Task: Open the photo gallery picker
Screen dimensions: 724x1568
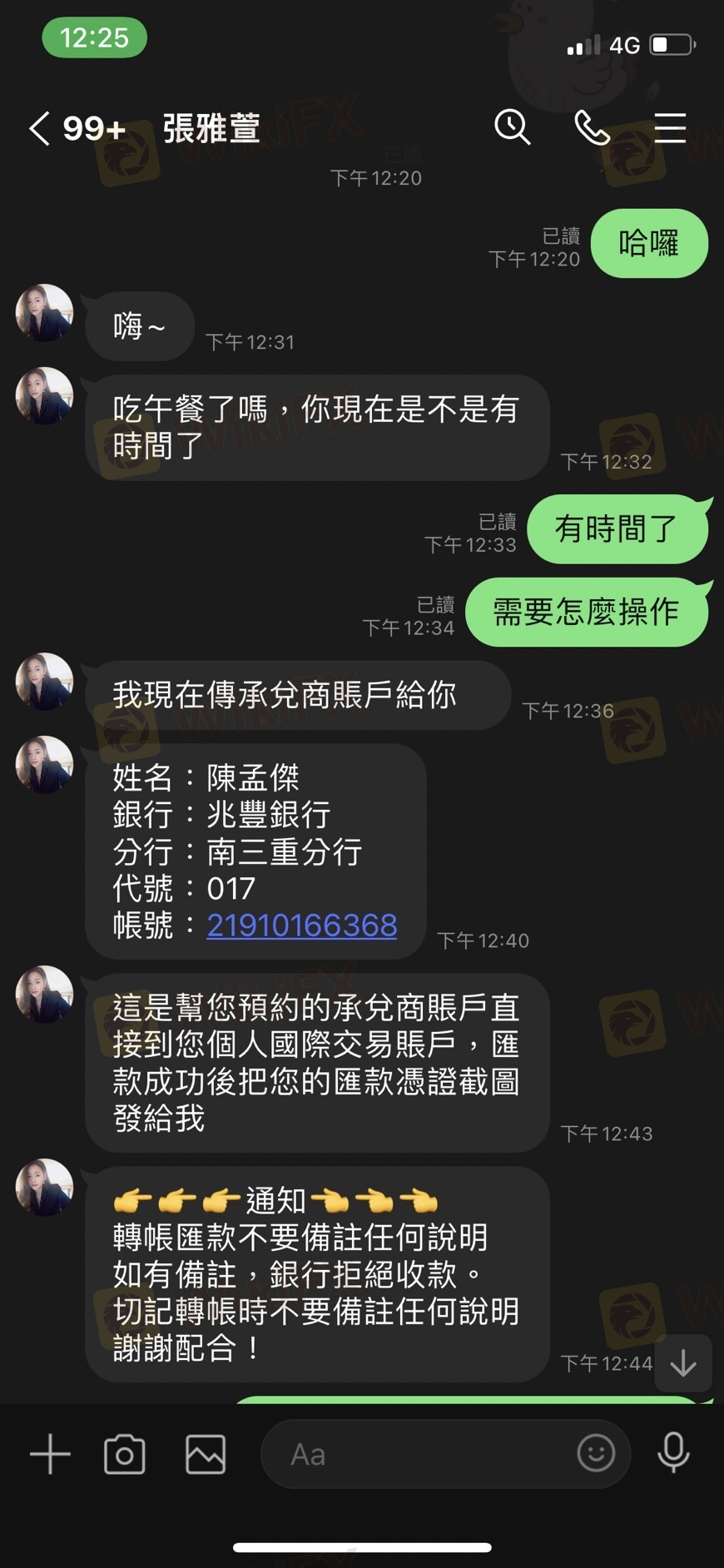Action: click(206, 1454)
